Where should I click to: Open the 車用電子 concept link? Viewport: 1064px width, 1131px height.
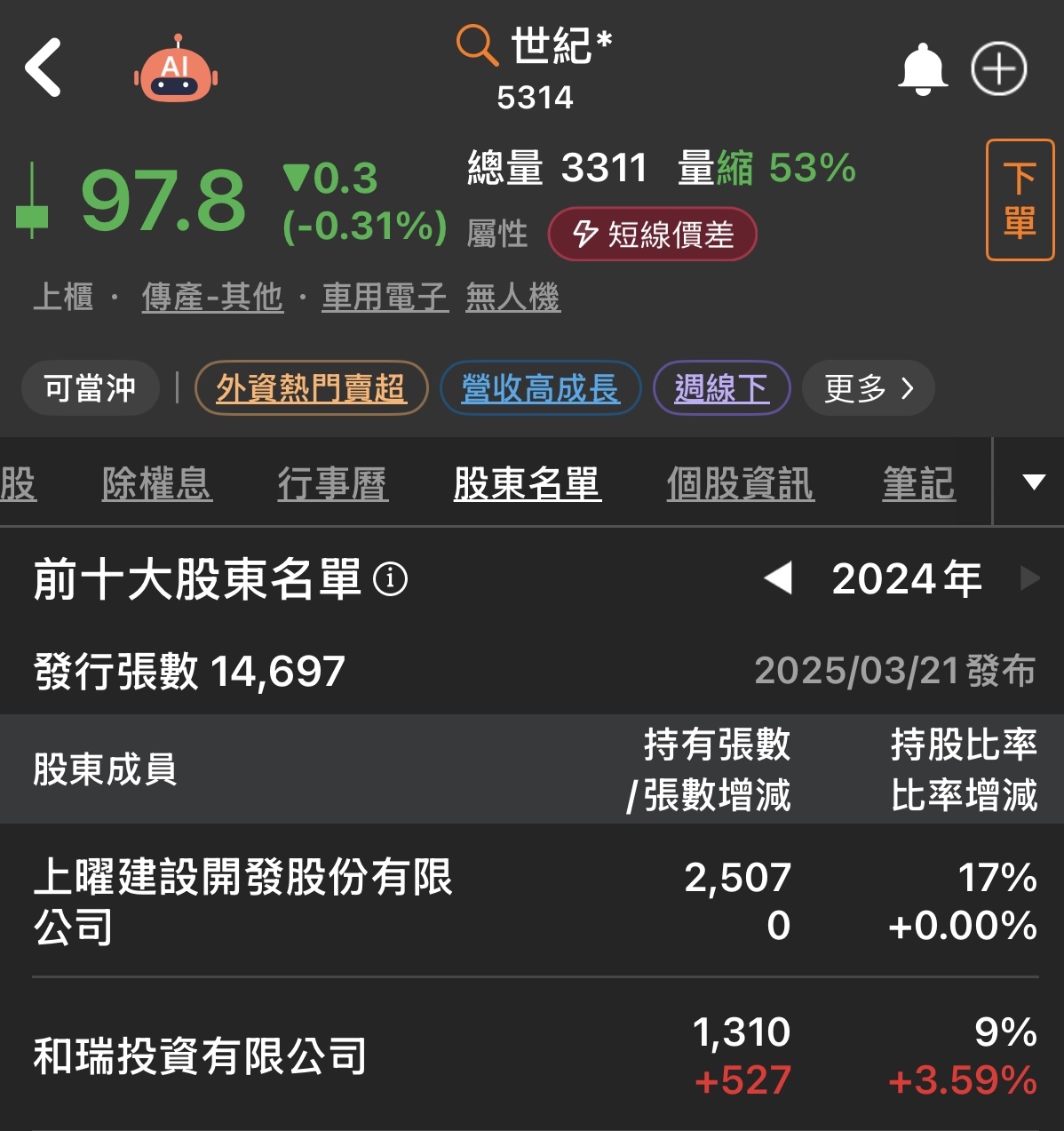coord(385,297)
